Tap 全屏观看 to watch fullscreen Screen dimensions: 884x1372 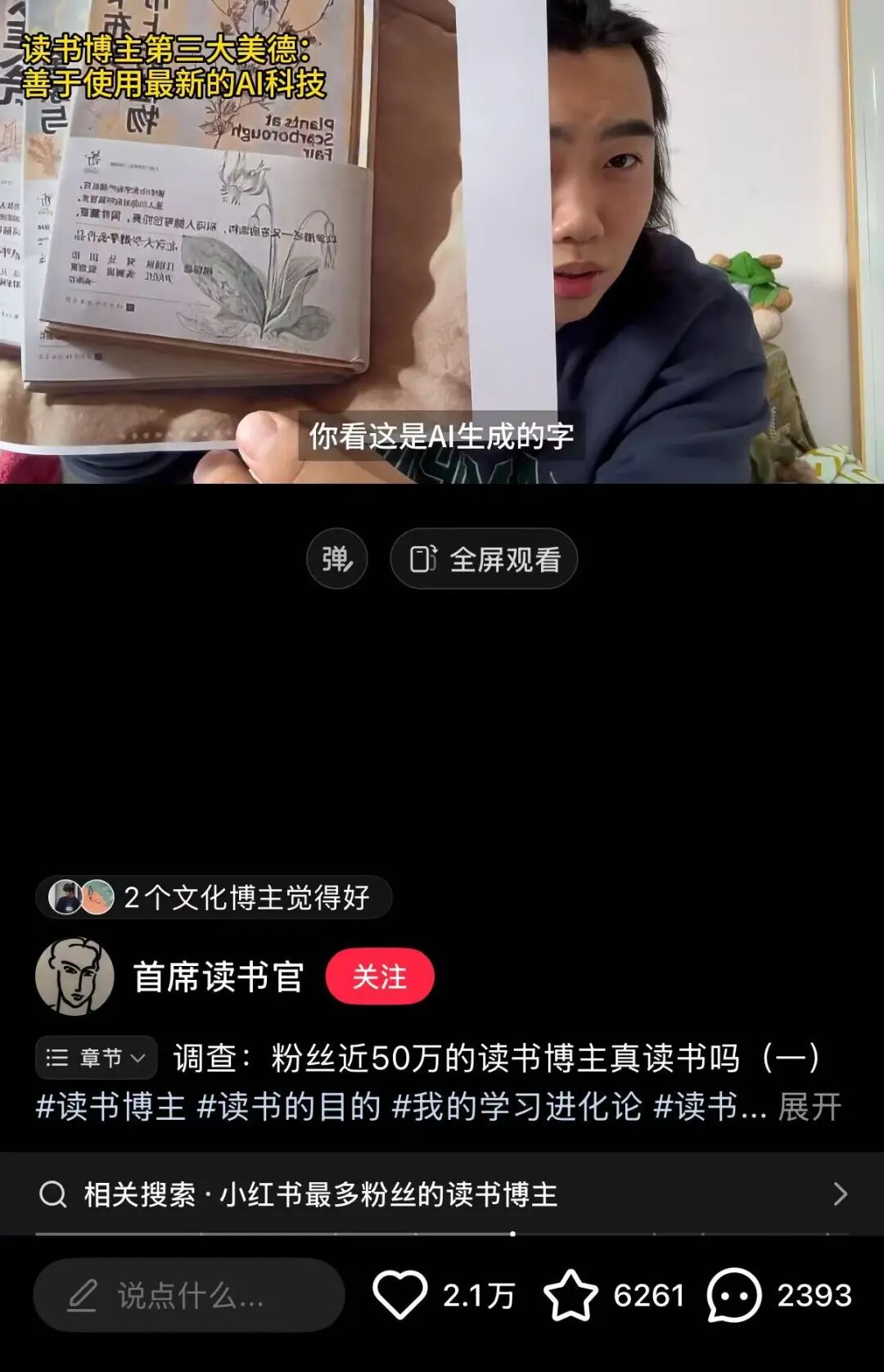coord(484,559)
